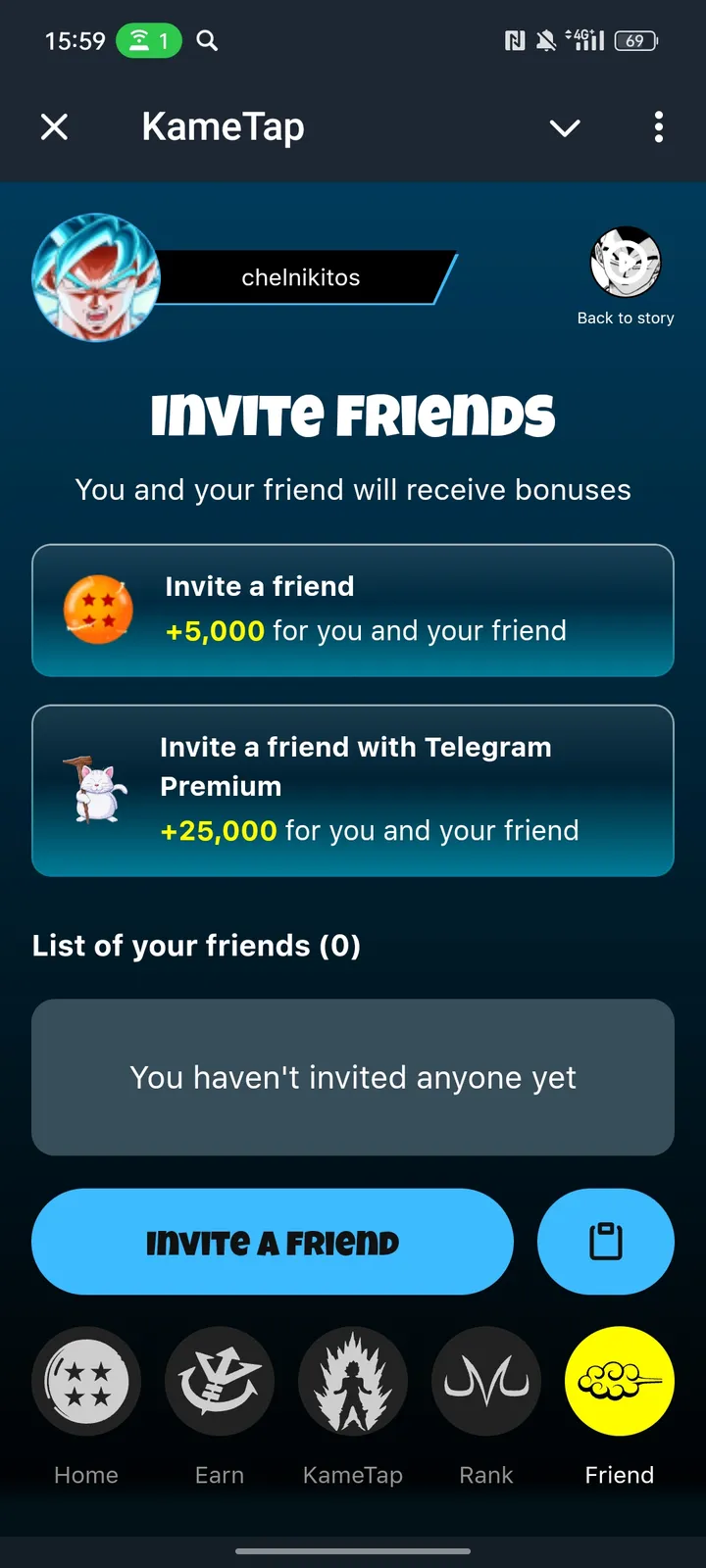This screenshot has width=706, height=1568.
Task: Switch to the Home tab
Action: (86, 1382)
